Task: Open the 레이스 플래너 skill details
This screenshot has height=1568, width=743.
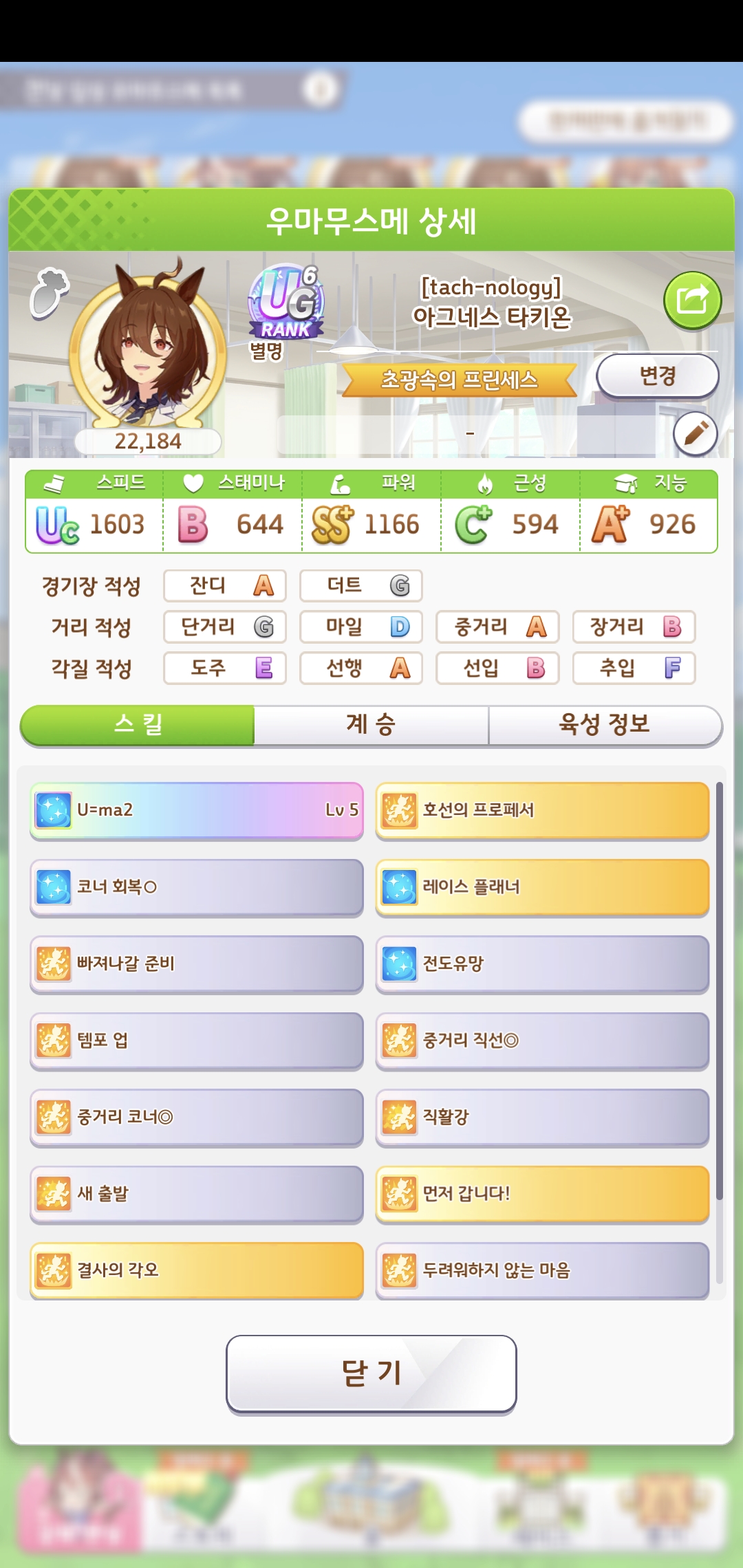Action: click(542, 887)
